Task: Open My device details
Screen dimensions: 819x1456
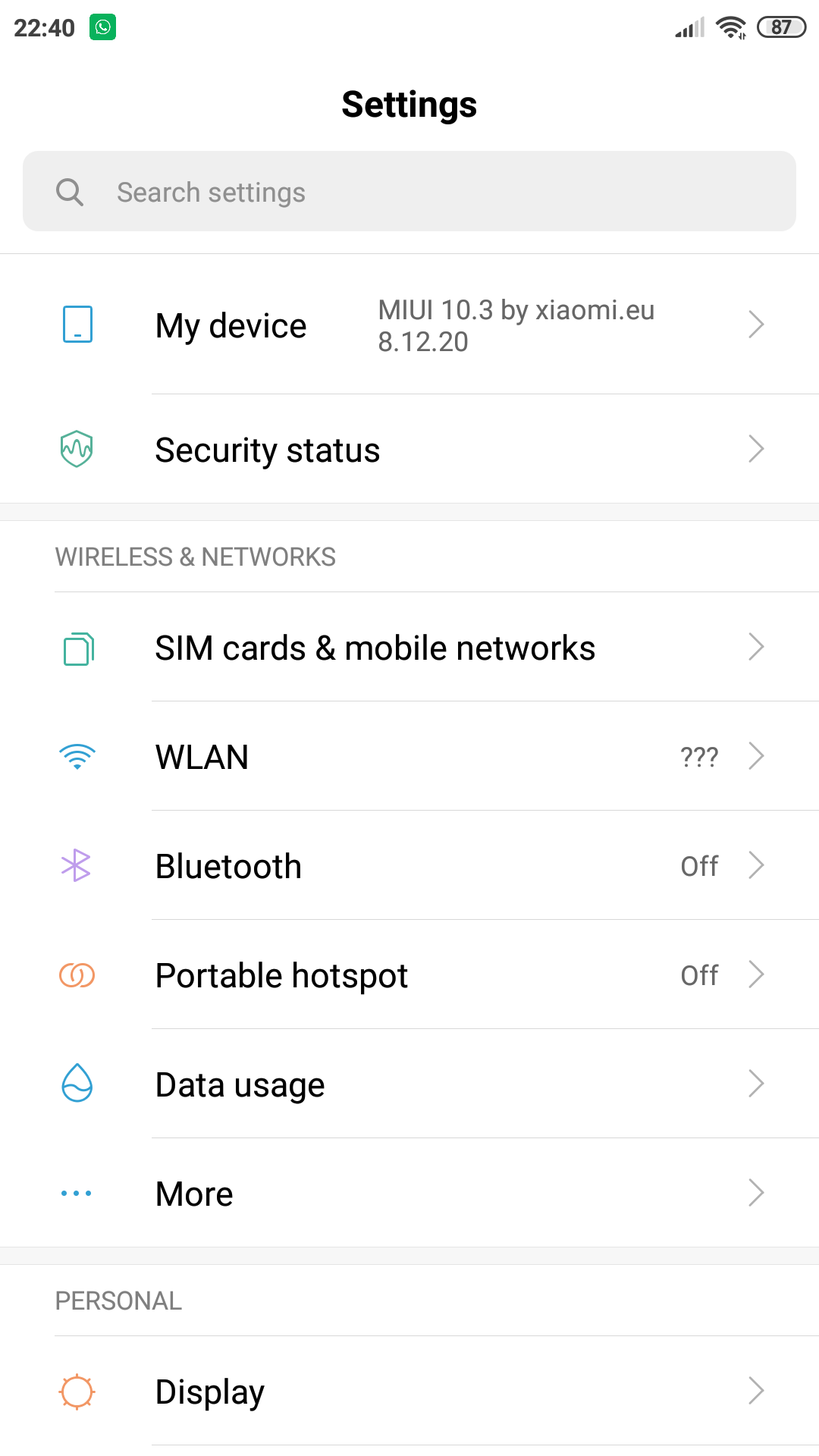Action: (x=409, y=325)
